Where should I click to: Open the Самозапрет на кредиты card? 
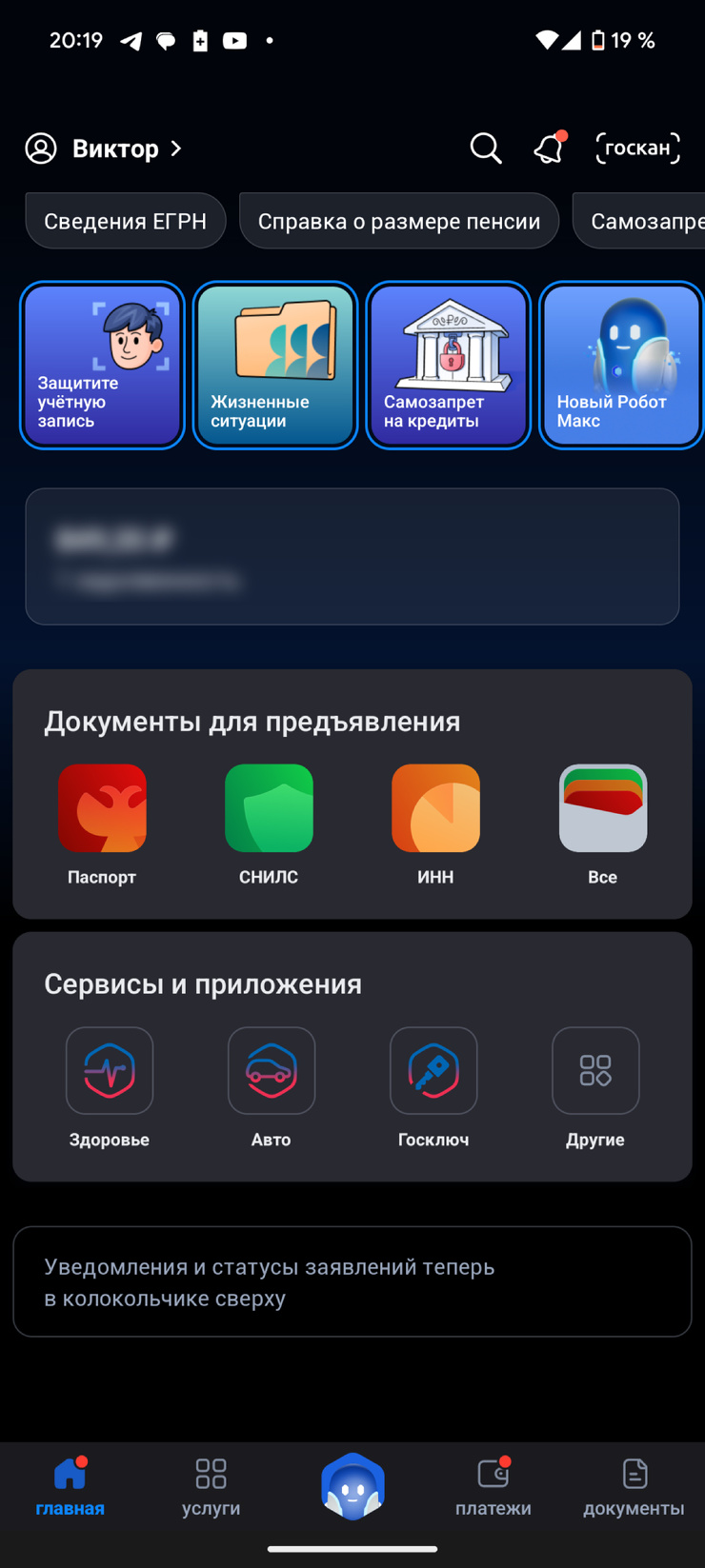tap(448, 366)
